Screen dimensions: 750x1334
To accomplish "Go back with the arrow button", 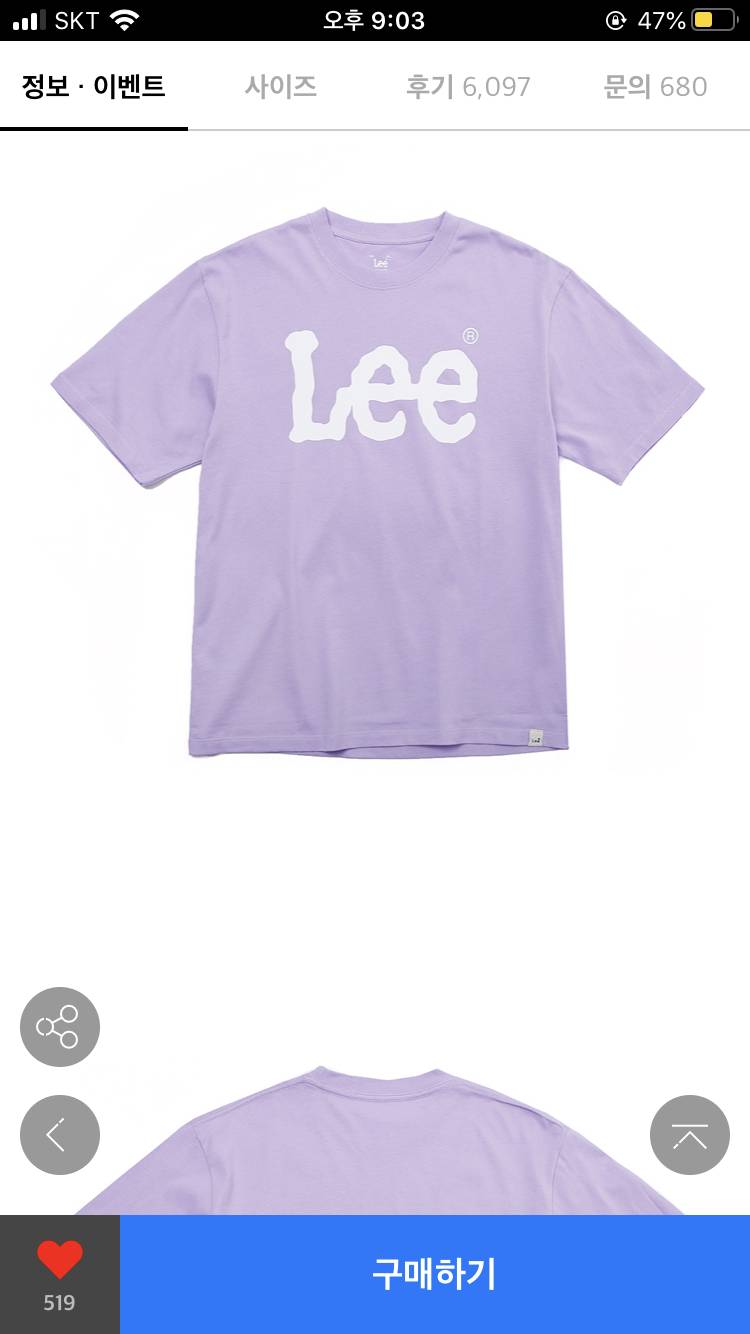I will [60, 1135].
